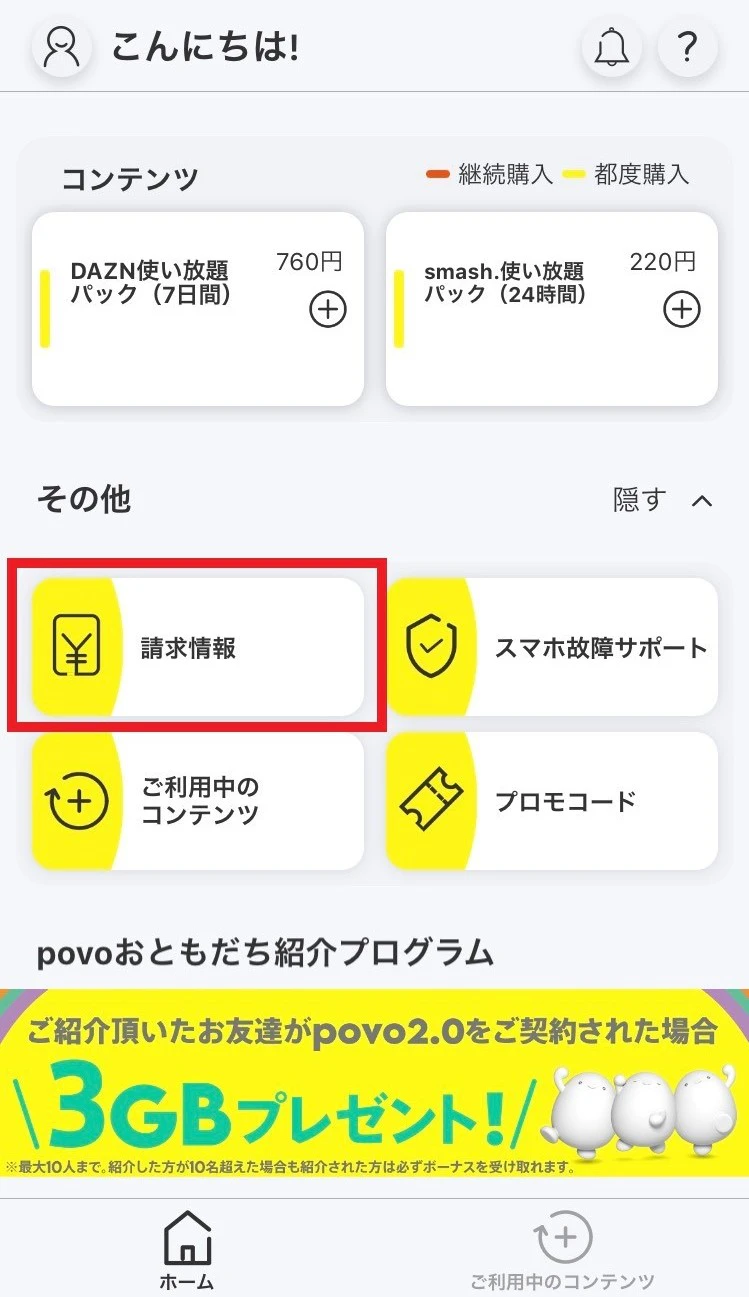Open the profile icon beside こんにちは!

[x=62, y=46]
